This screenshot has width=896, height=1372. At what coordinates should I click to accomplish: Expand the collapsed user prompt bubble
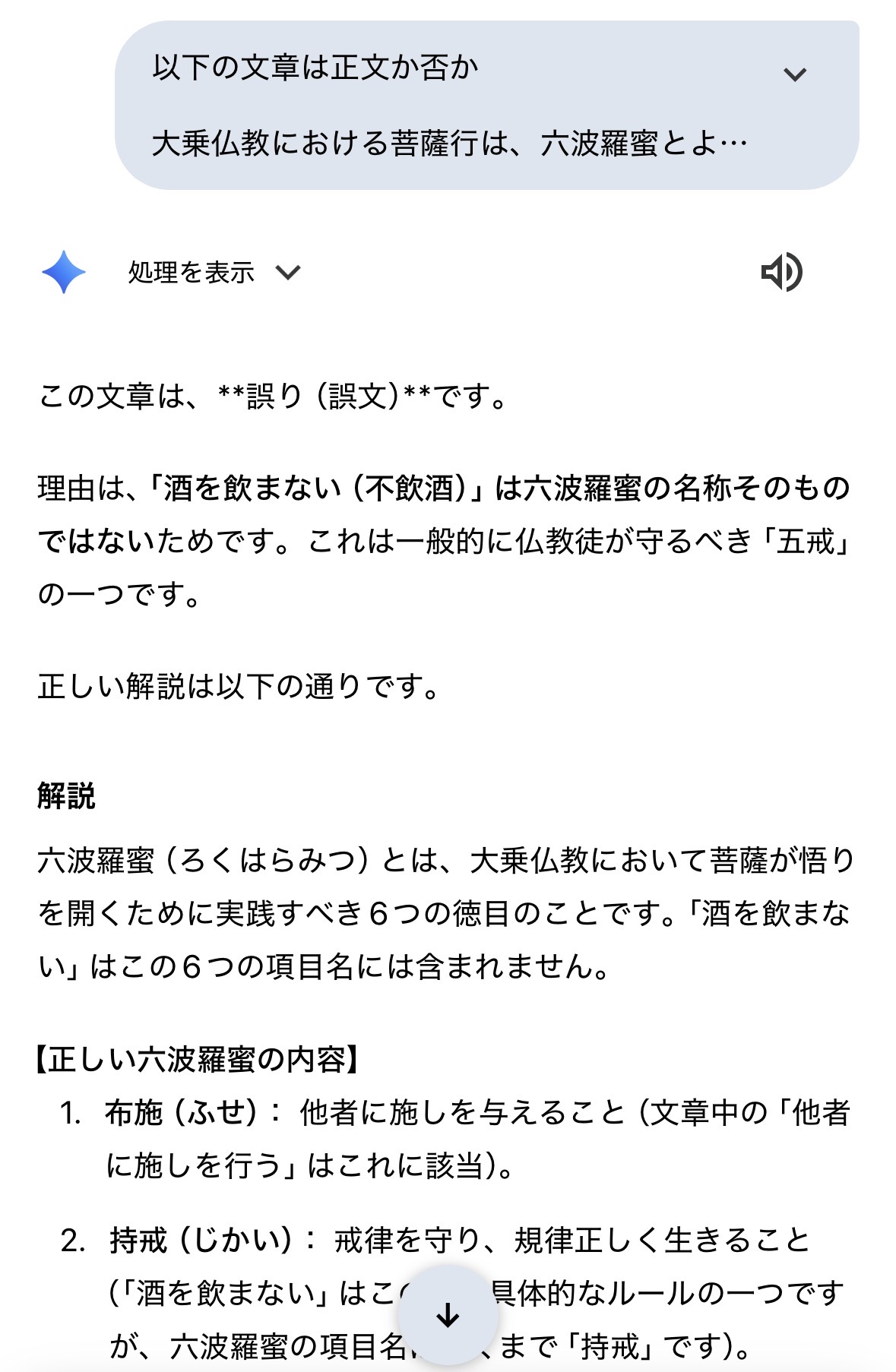(x=795, y=74)
